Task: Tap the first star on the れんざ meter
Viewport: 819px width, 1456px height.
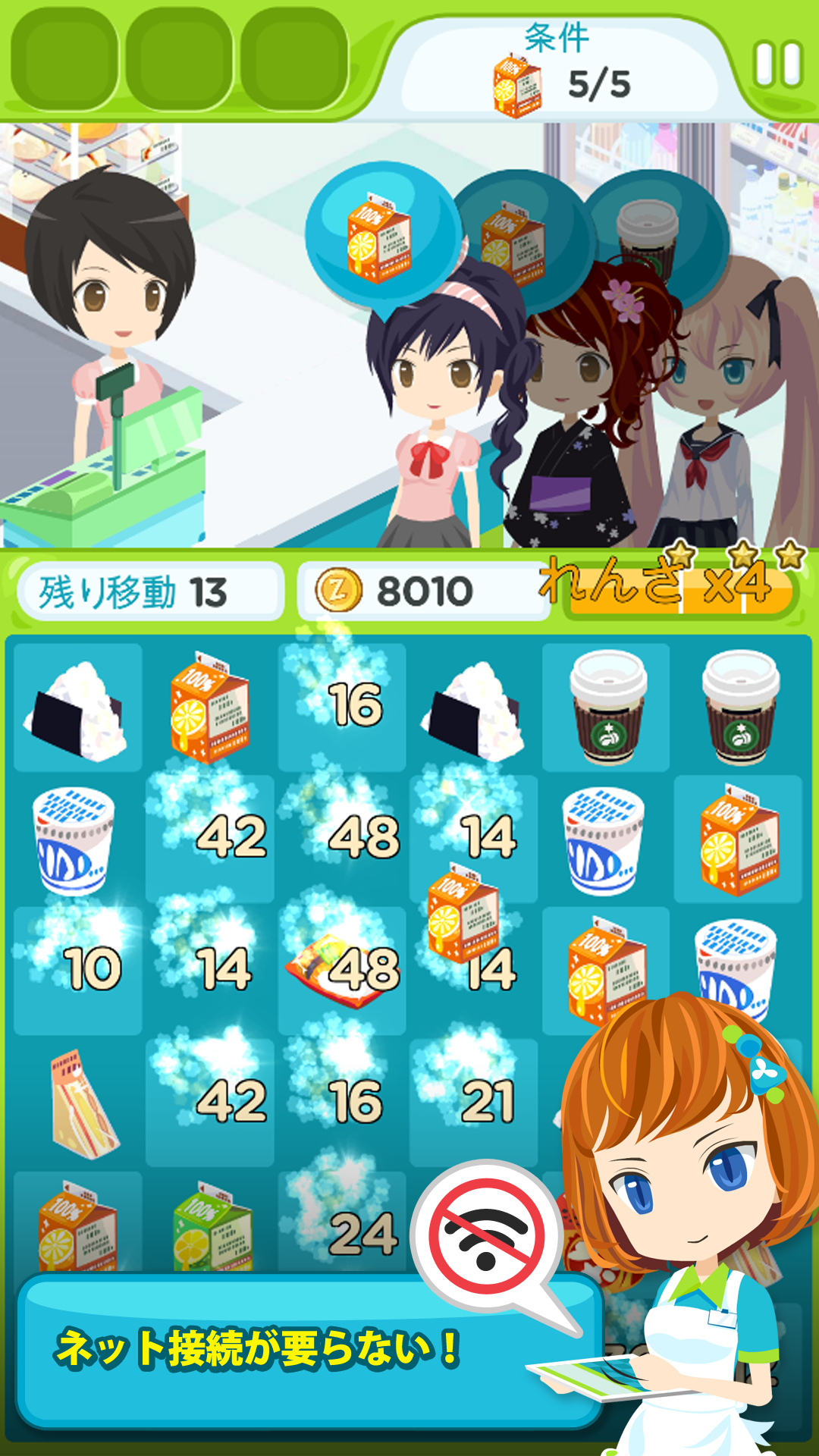Action: coord(679,555)
